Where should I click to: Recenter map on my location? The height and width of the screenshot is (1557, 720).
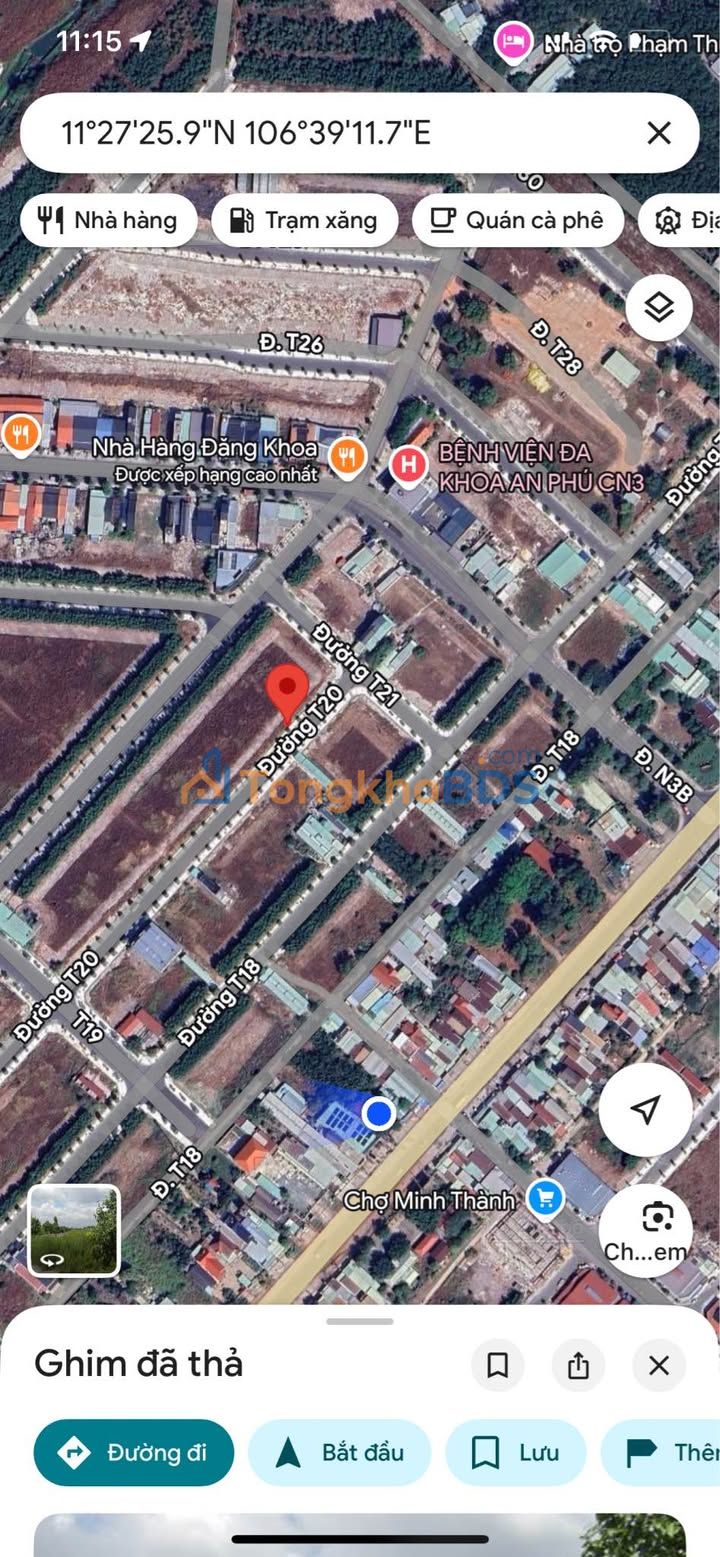pyautogui.click(x=646, y=1109)
